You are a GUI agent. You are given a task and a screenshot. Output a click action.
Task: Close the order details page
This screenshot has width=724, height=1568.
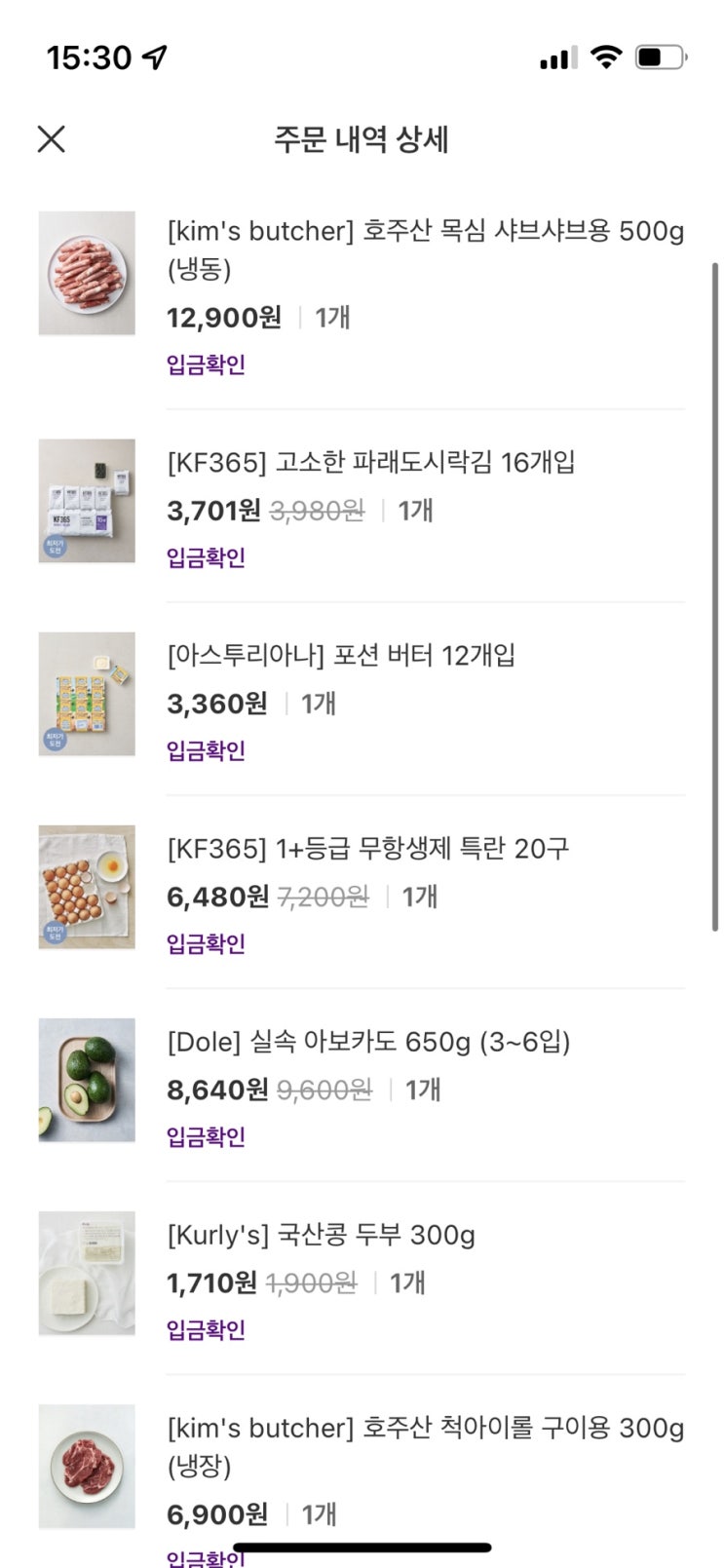[52, 139]
